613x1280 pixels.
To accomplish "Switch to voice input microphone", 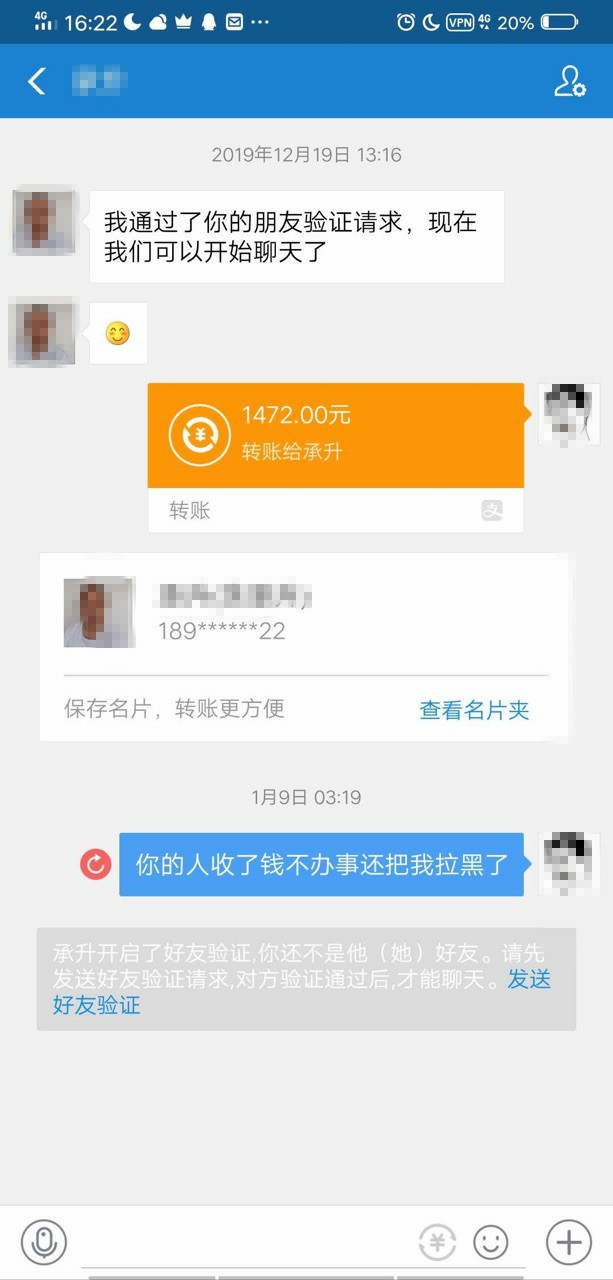I will tap(43, 1243).
